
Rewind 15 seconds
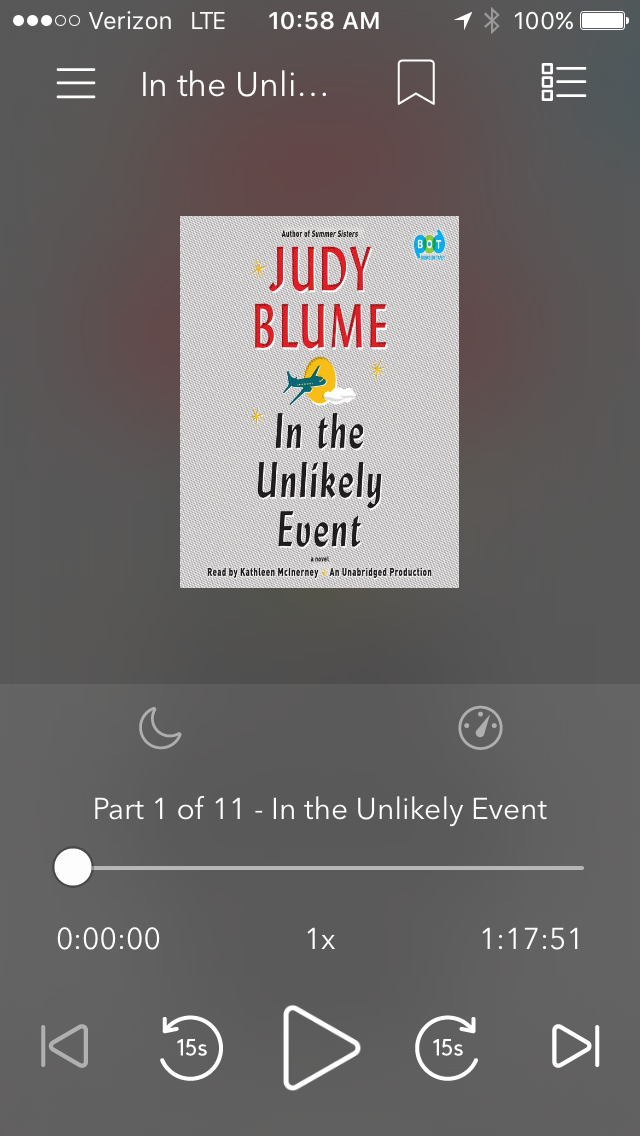coord(191,1048)
